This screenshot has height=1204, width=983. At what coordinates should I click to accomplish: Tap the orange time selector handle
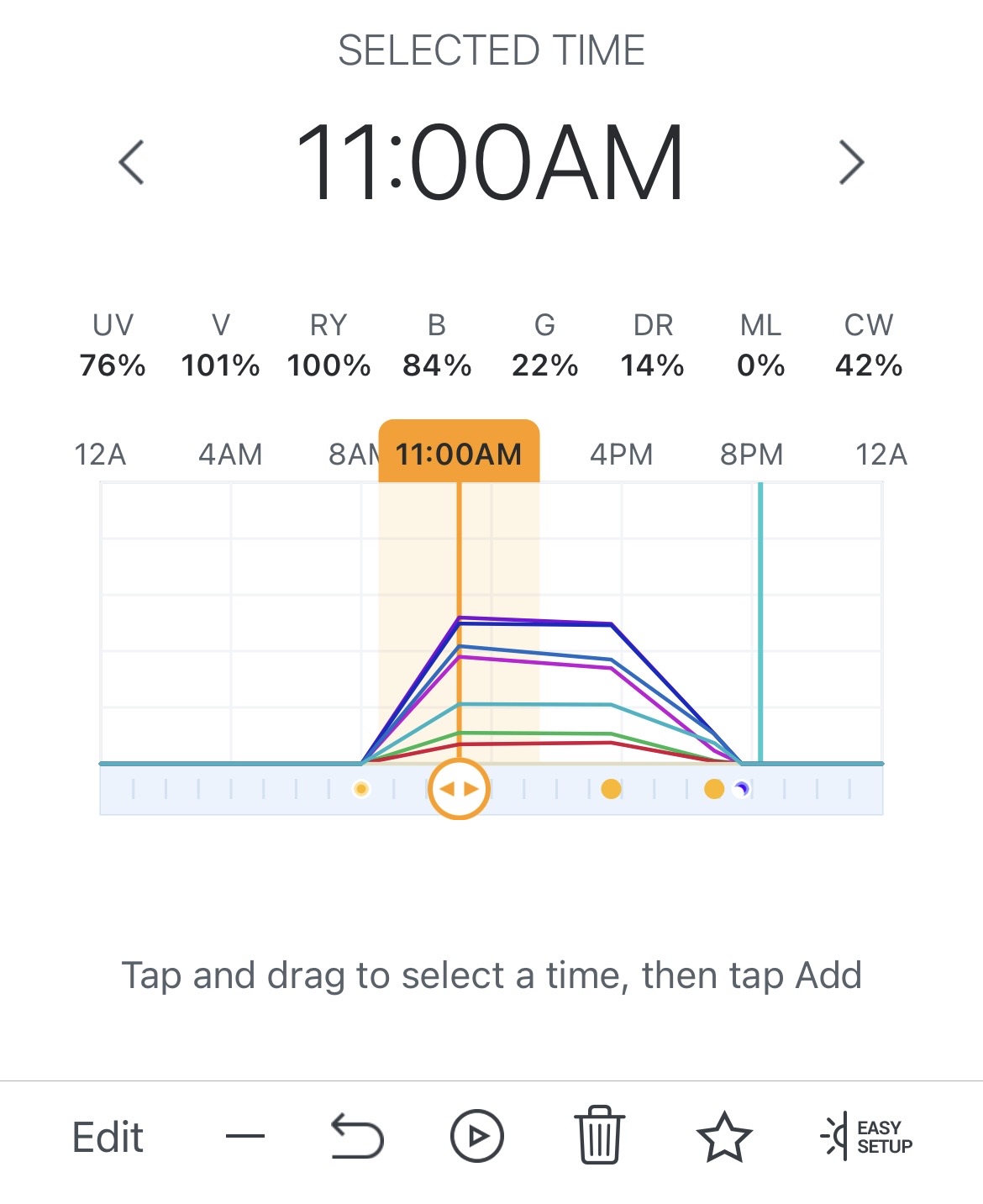pos(459,789)
